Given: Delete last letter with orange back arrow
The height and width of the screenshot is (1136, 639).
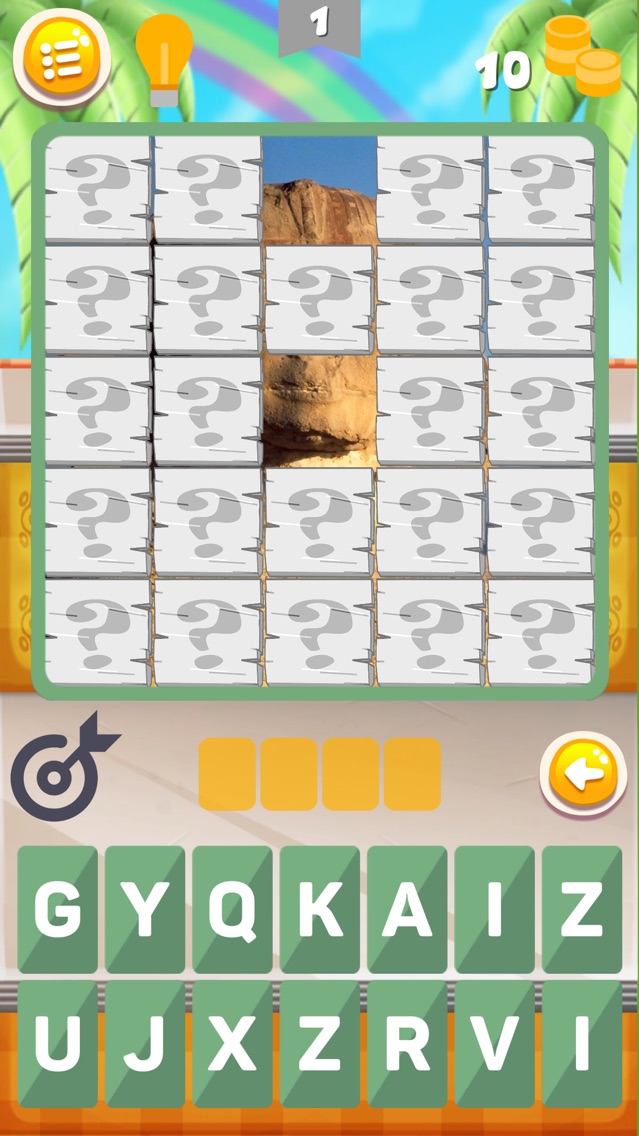Looking at the screenshot, I should [x=583, y=774].
